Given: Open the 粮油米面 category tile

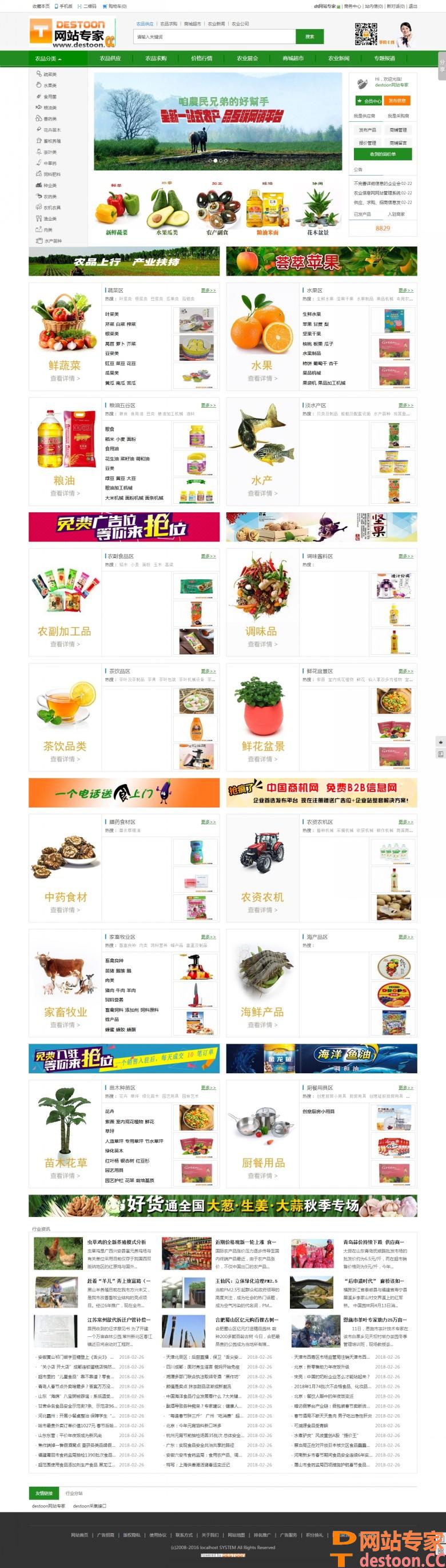Looking at the screenshot, I should tap(267, 212).
